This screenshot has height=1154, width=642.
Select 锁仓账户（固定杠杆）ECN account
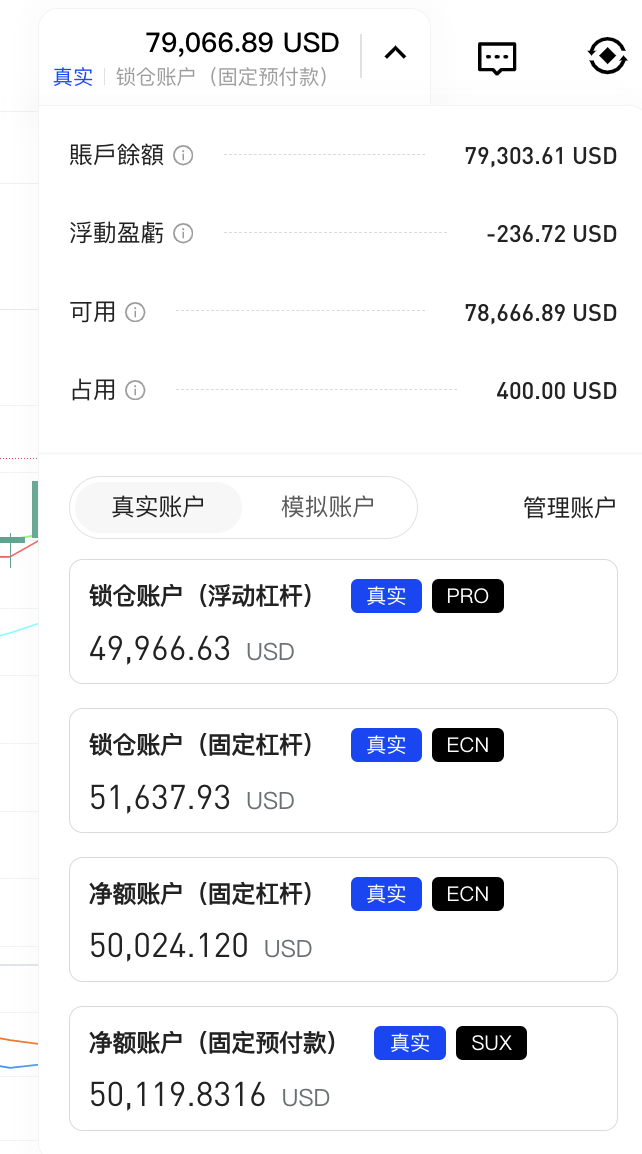[x=343, y=771]
